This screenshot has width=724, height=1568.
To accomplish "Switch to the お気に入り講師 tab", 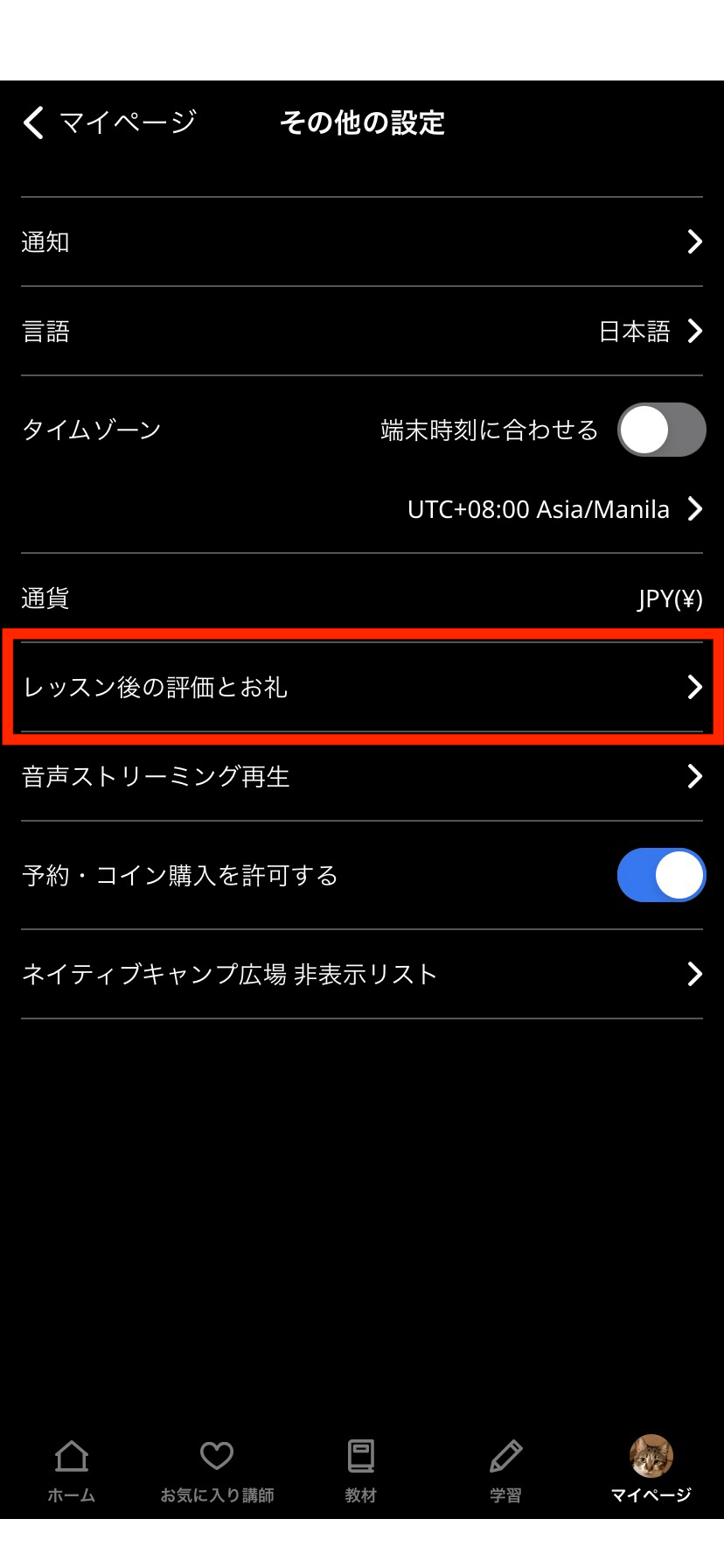I will tap(217, 1472).
